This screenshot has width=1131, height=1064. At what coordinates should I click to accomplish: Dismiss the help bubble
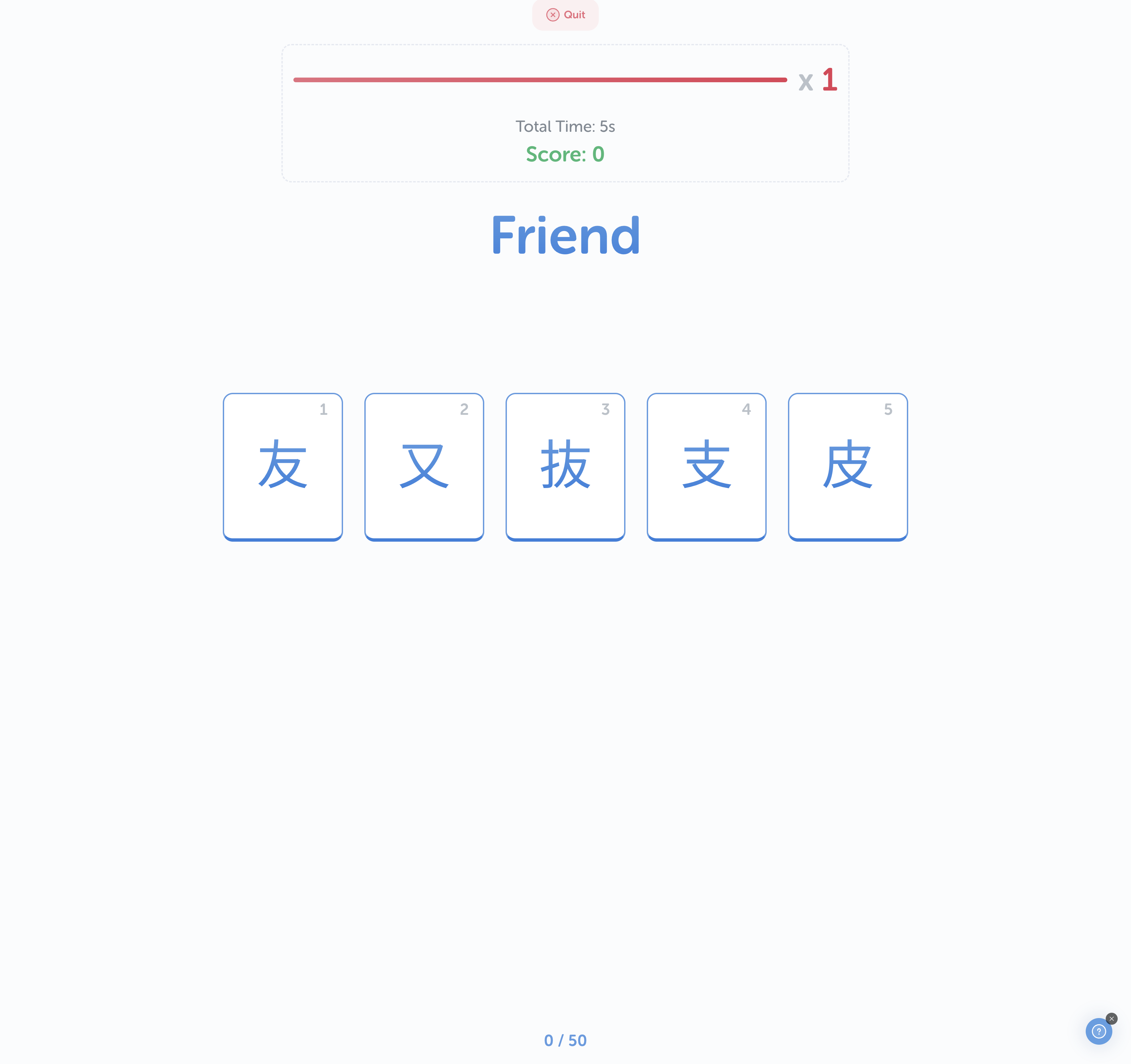coord(1111,1018)
